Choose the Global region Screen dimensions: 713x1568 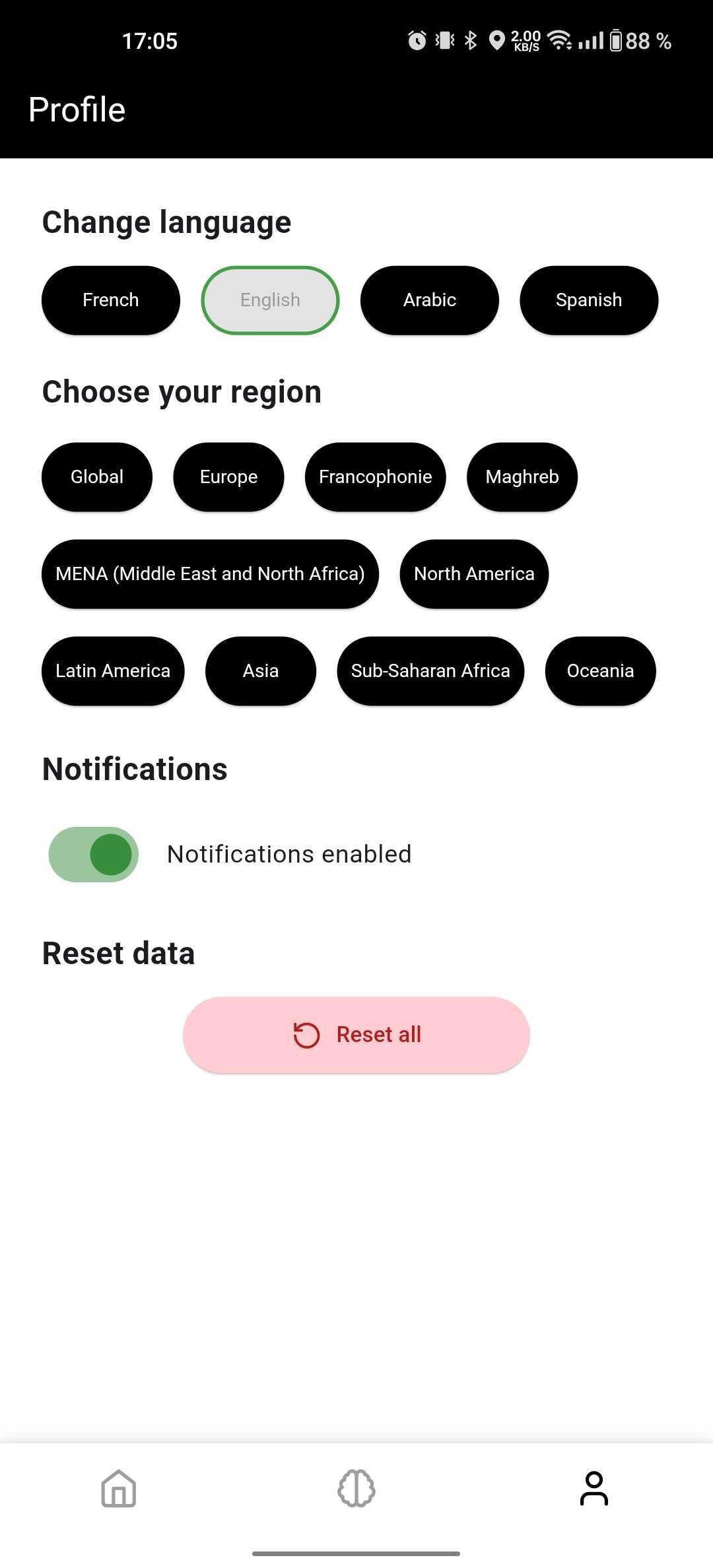tap(96, 476)
